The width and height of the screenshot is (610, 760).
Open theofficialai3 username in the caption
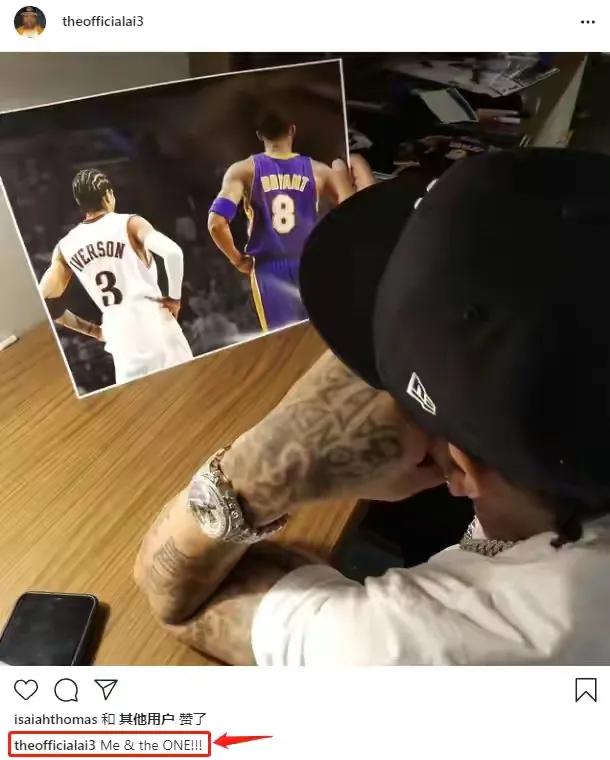55,745
